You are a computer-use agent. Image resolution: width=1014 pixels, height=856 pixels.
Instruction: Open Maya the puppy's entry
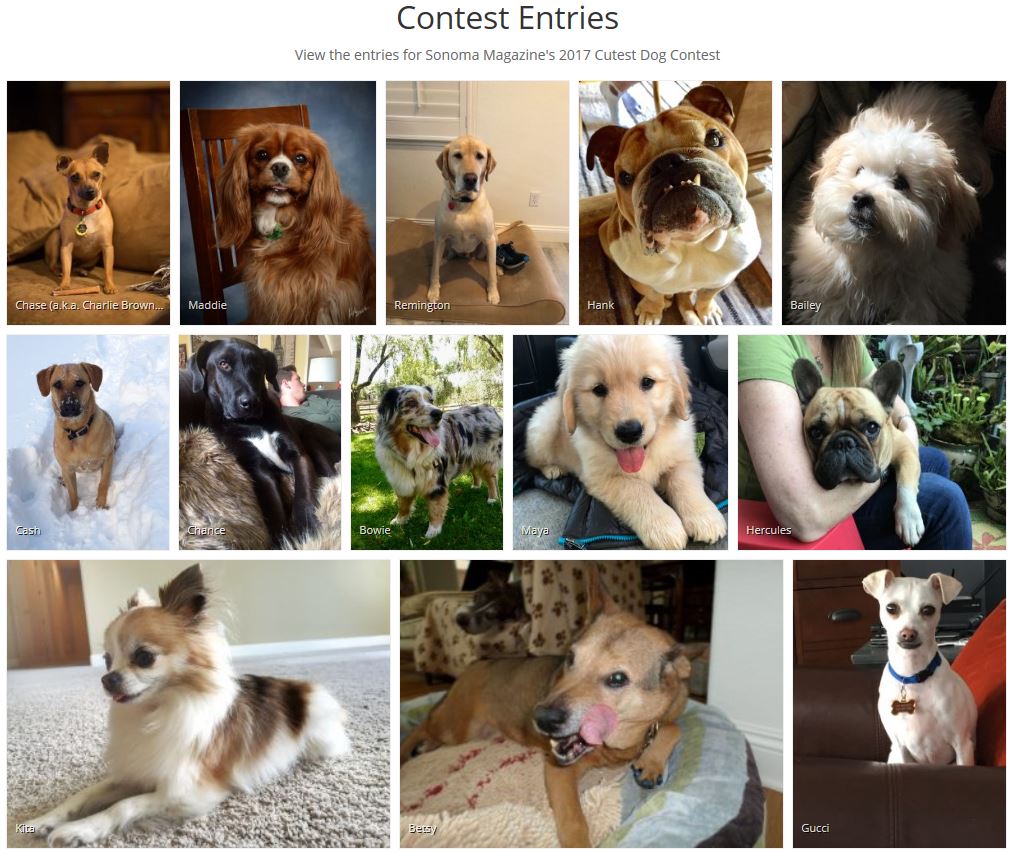click(620, 442)
